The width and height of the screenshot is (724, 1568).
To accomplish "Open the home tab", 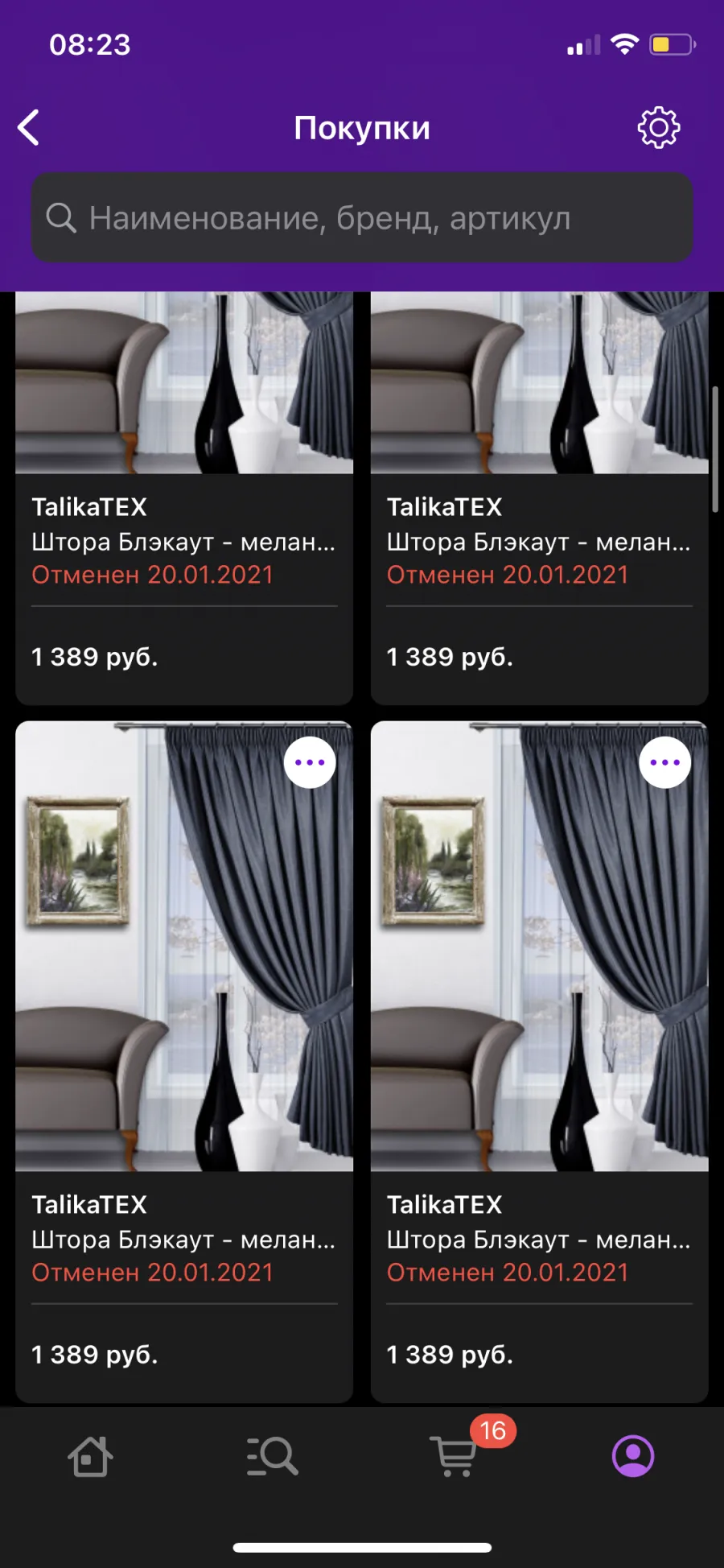I will coord(90,1456).
